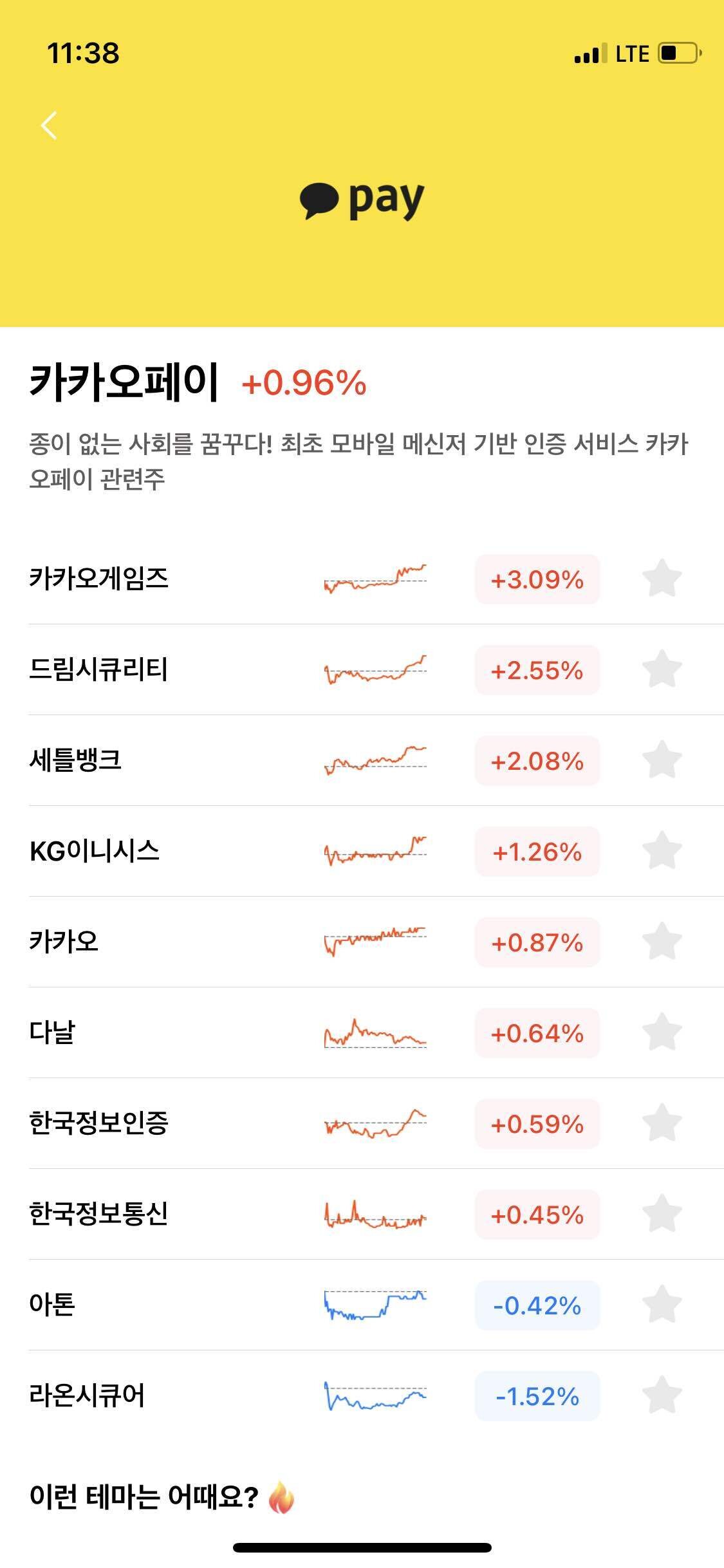Tap the -1.52% badge of 라온시큐어
Viewport: 724px width, 1568px height.
pos(537,1395)
